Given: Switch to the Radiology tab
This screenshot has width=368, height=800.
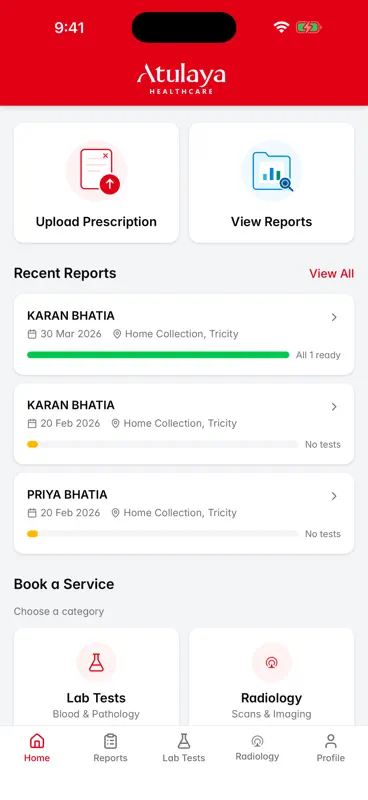Looking at the screenshot, I should 257,748.
